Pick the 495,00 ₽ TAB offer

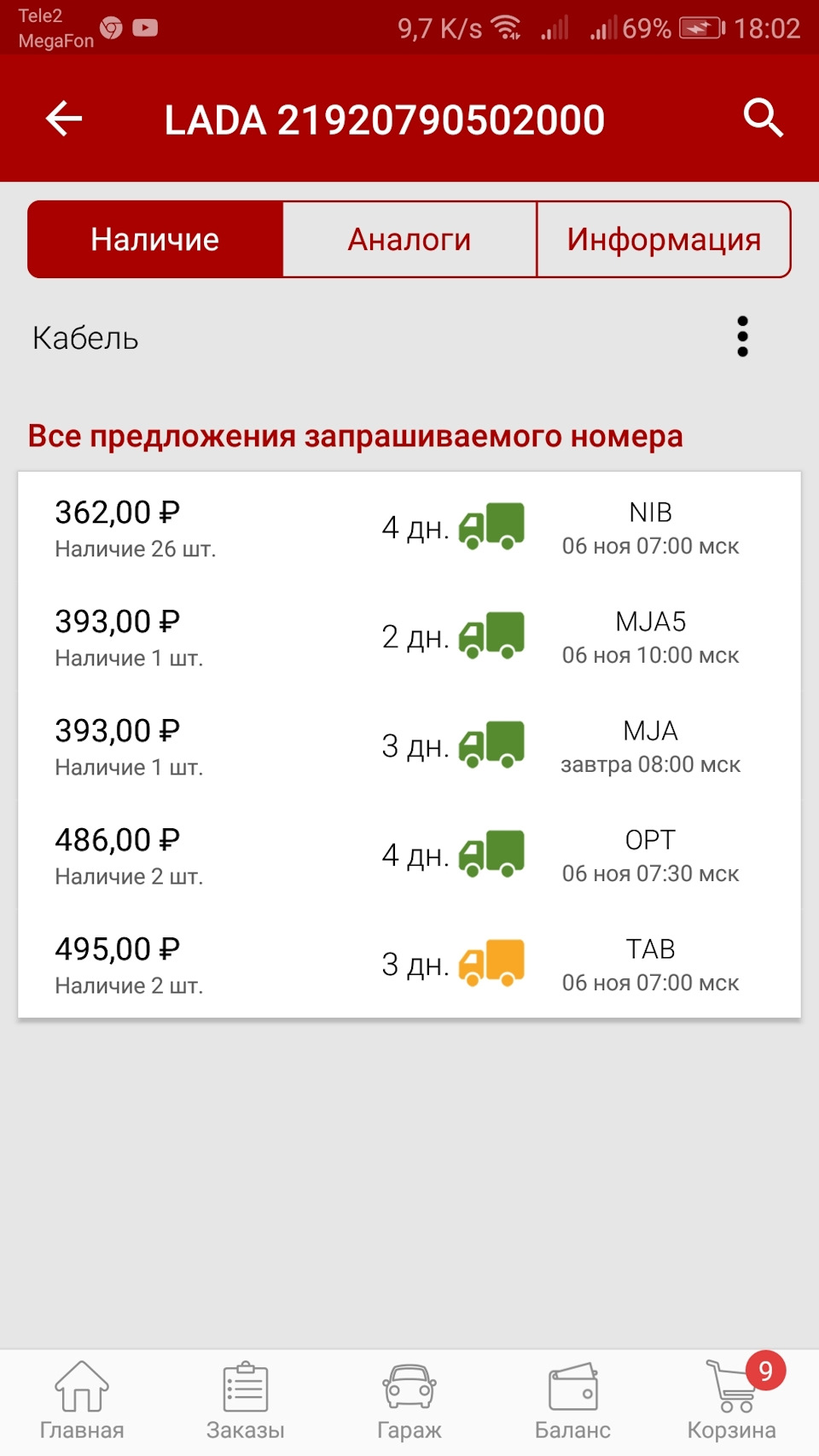tap(409, 965)
